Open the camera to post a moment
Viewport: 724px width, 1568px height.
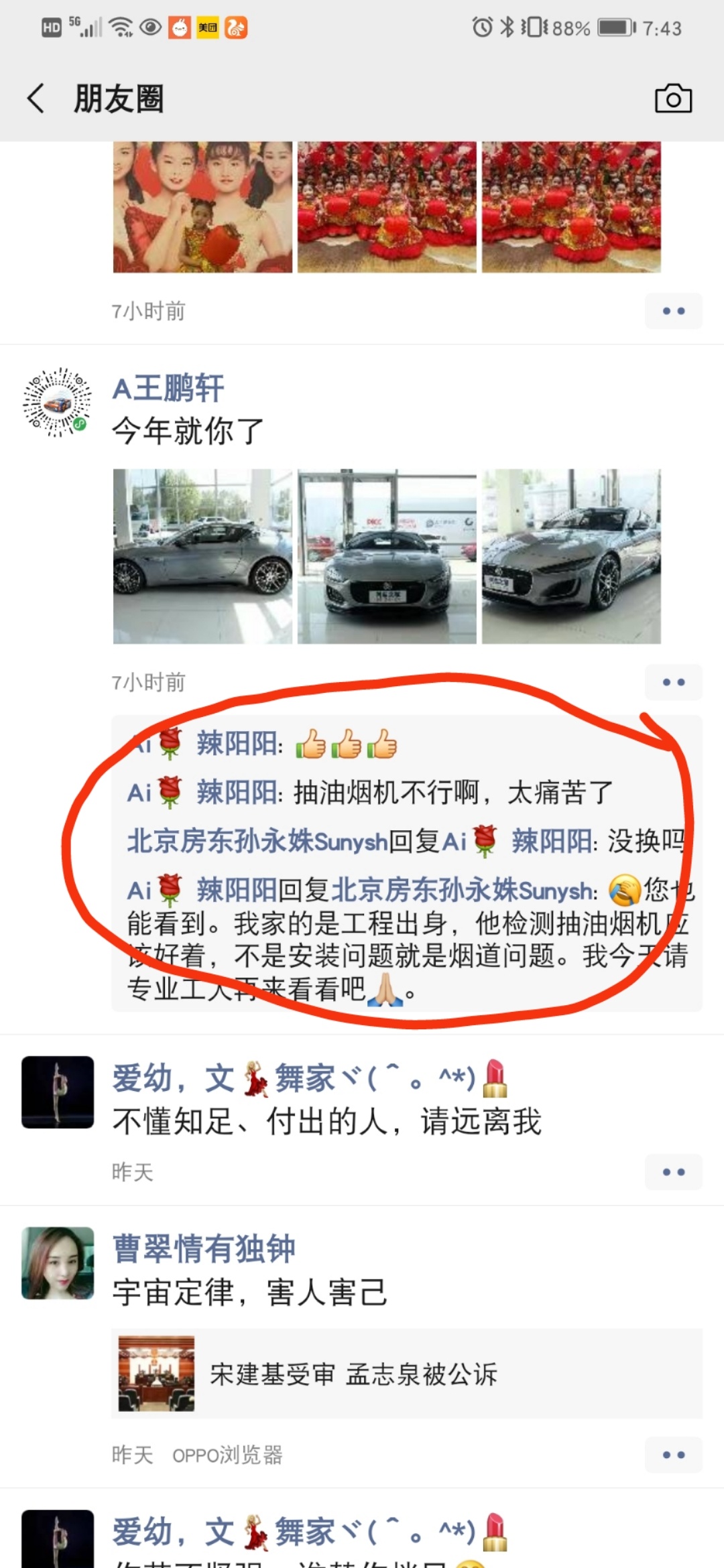[672, 99]
